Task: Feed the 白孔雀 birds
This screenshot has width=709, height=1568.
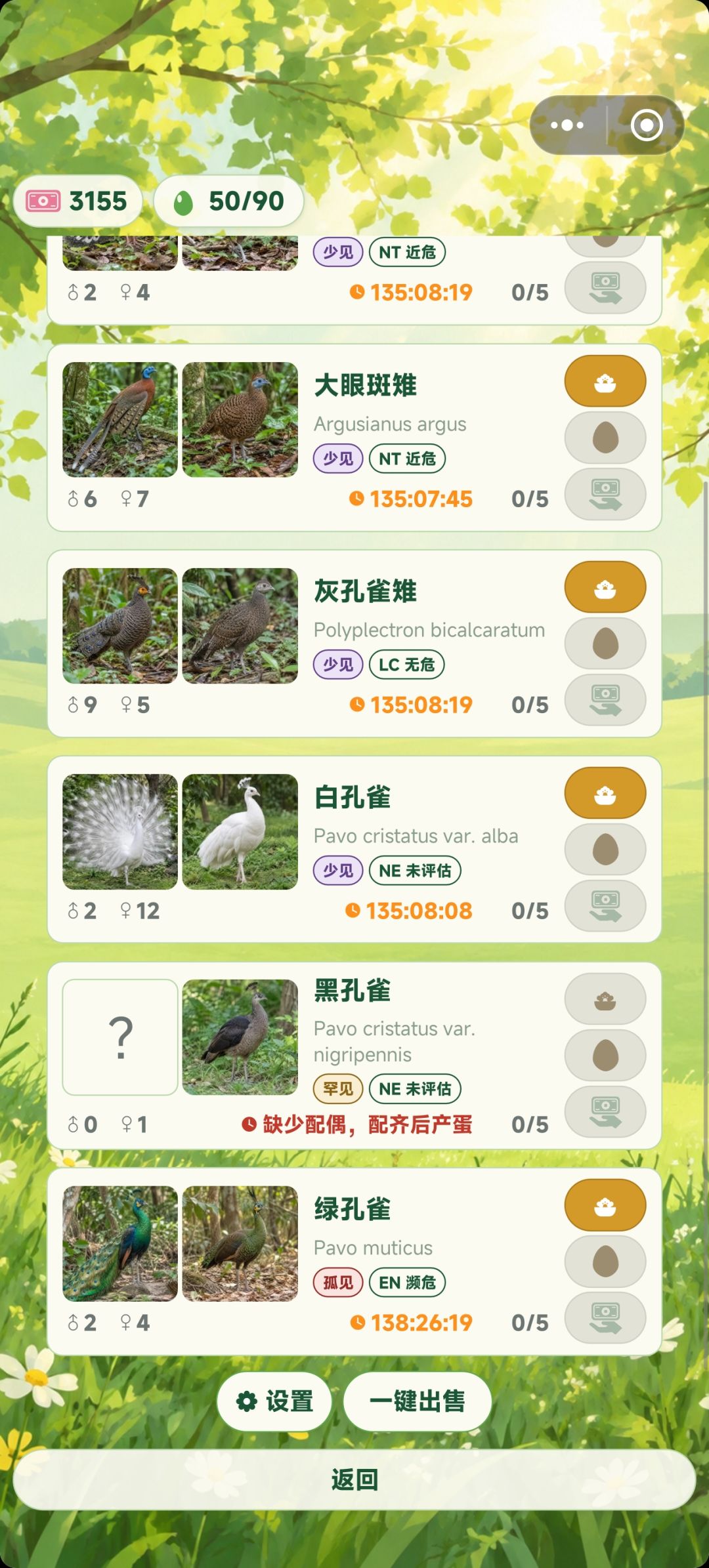Action: [605, 793]
